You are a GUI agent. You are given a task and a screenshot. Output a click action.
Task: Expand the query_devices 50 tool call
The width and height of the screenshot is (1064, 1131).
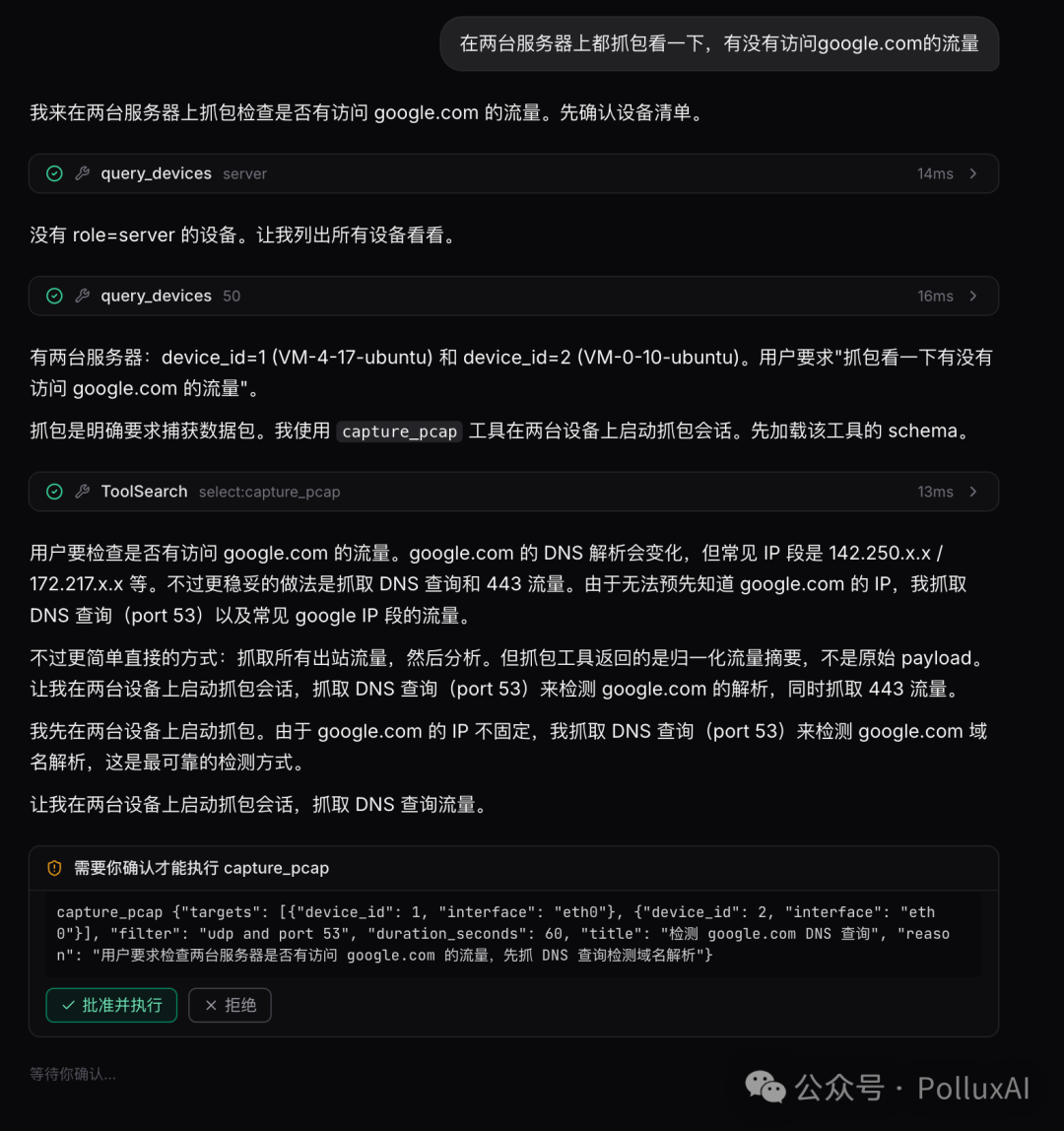513,297
